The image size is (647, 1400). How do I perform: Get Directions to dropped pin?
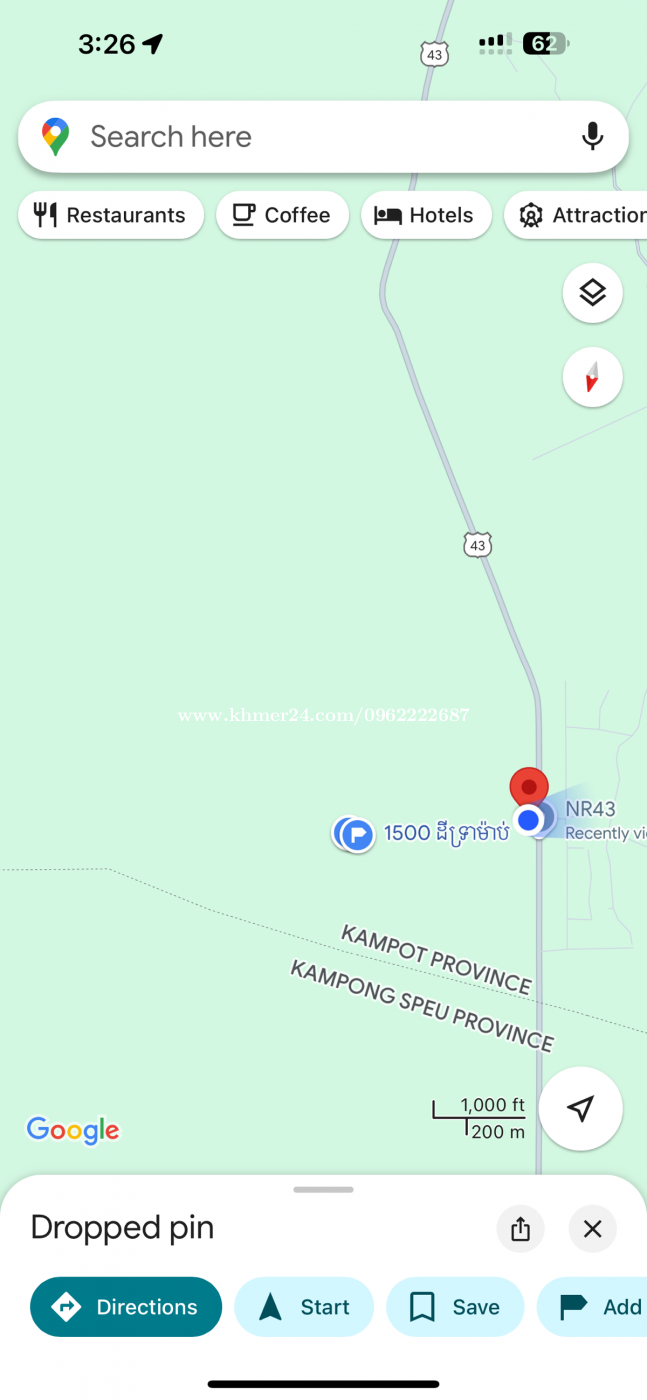pyautogui.click(x=126, y=1307)
